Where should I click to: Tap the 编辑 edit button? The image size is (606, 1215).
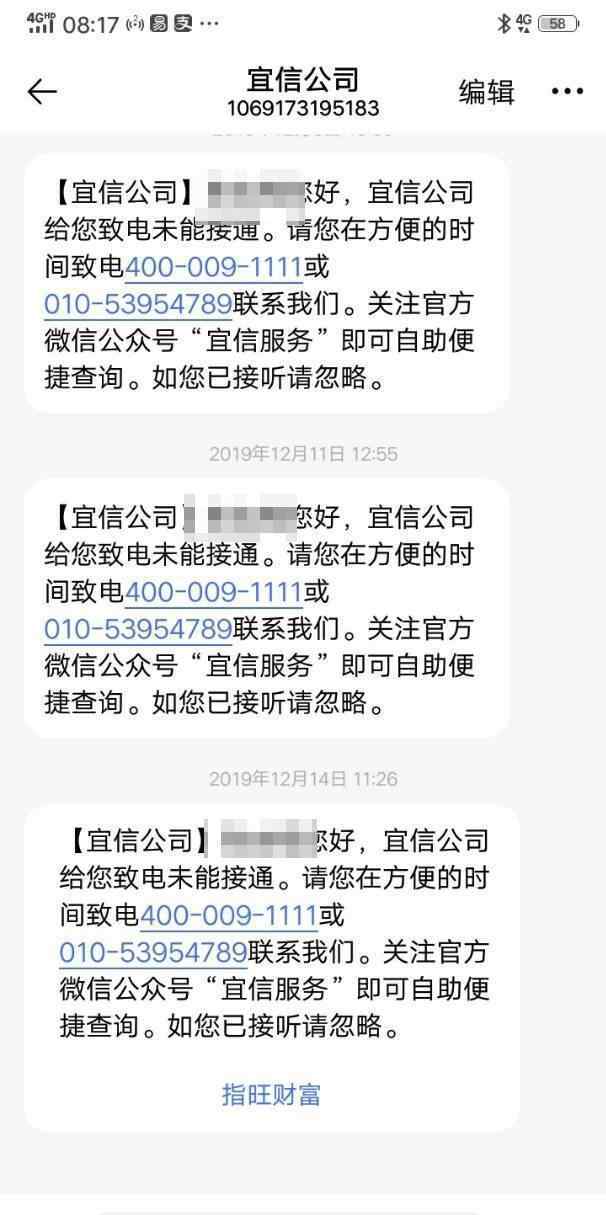point(486,92)
